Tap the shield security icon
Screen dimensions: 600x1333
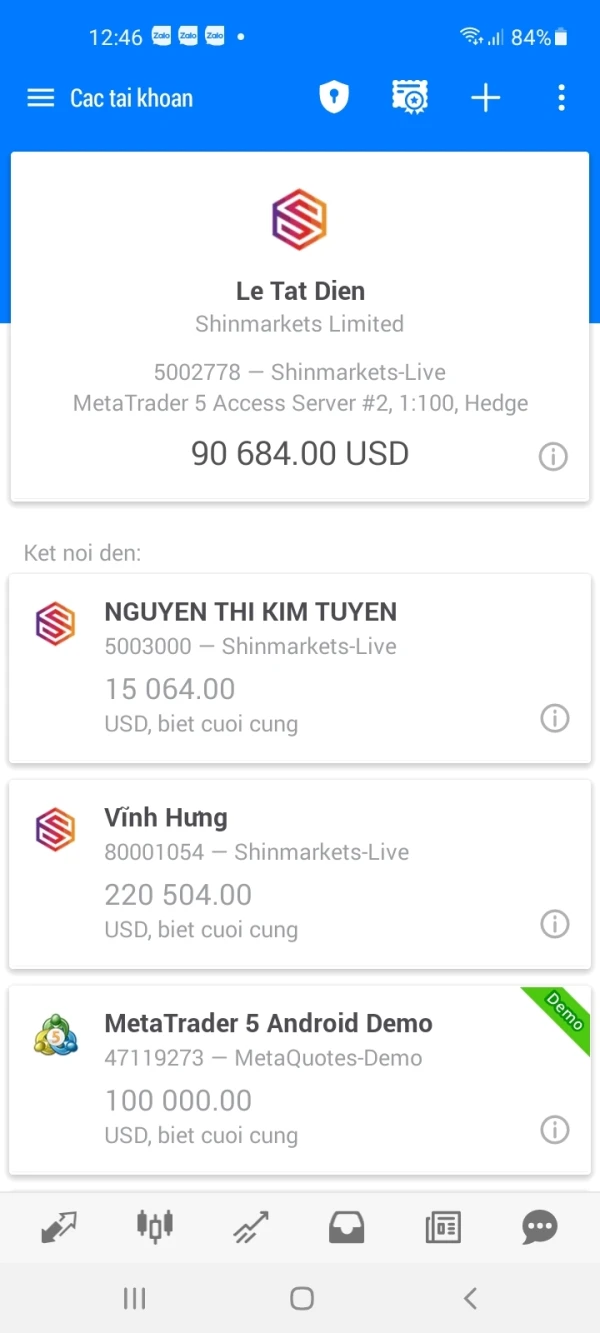(x=333, y=98)
